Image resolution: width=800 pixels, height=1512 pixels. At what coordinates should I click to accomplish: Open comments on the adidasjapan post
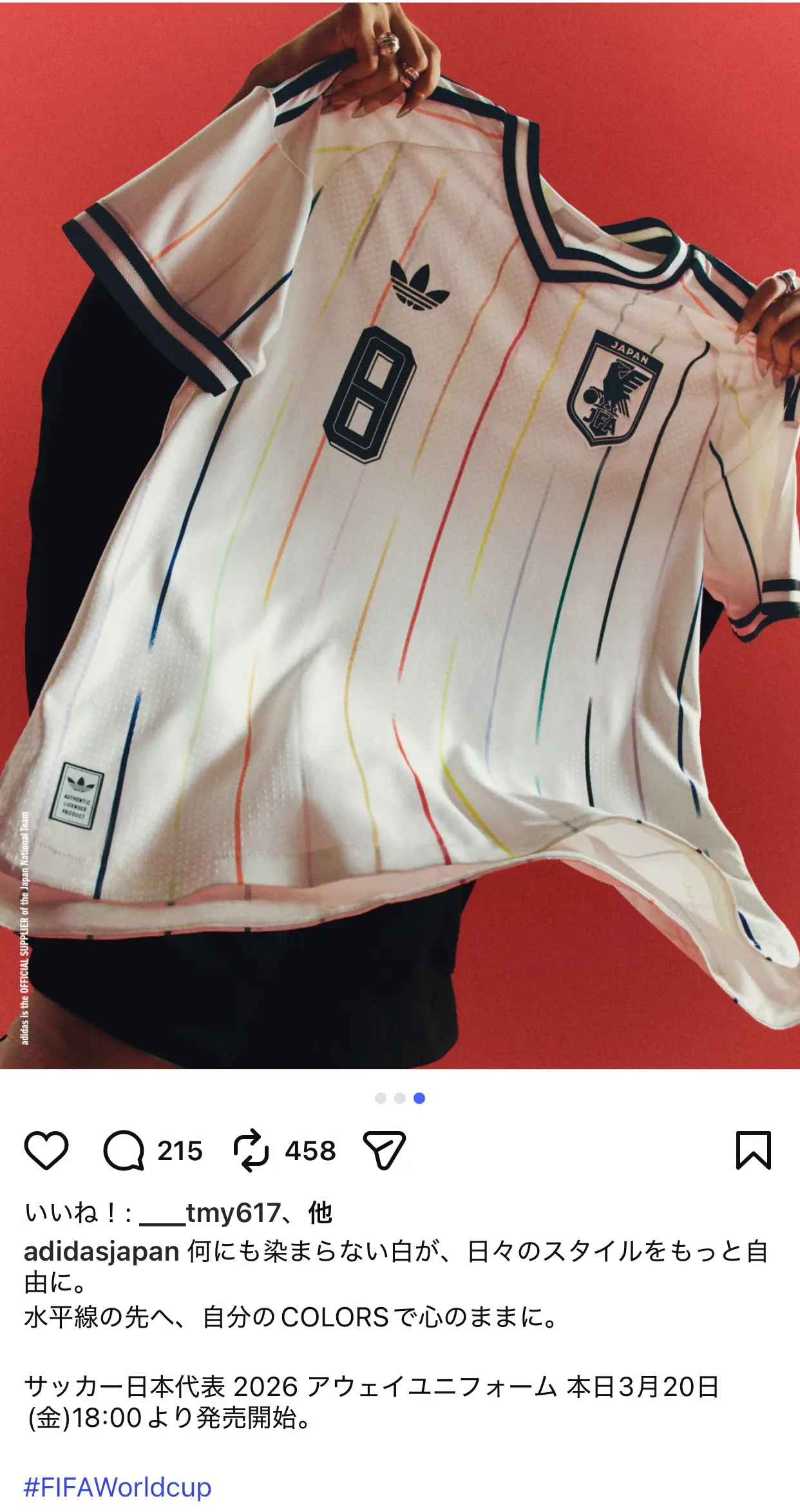pyautogui.click(x=124, y=1150)
